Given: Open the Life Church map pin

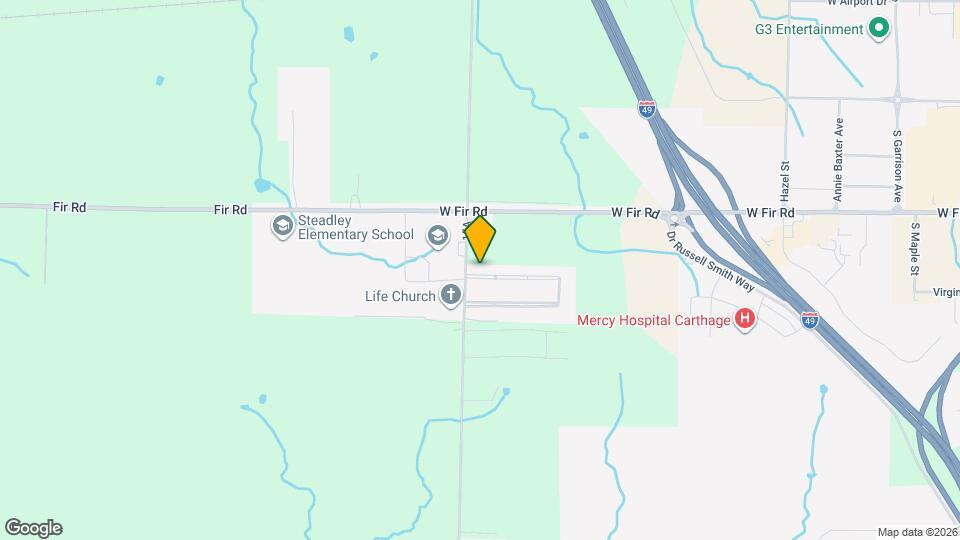Looking at the screenshot, I should [451, 295].
